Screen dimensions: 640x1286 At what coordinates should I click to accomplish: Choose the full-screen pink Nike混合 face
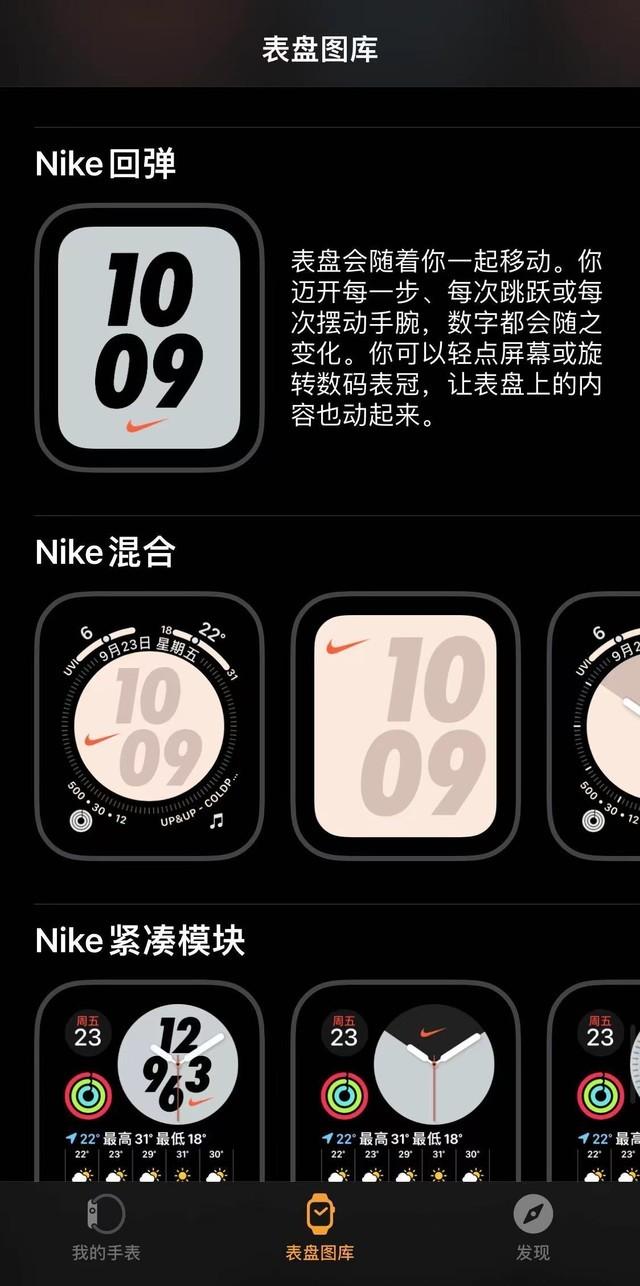click(x=405, y=726)
